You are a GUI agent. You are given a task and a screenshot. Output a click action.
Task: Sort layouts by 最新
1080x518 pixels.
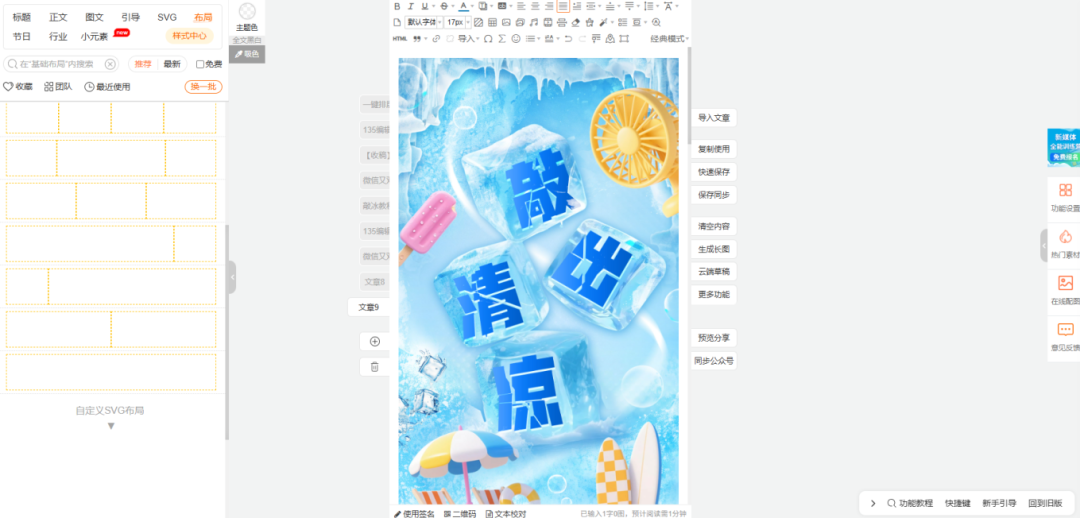point(172,64)
